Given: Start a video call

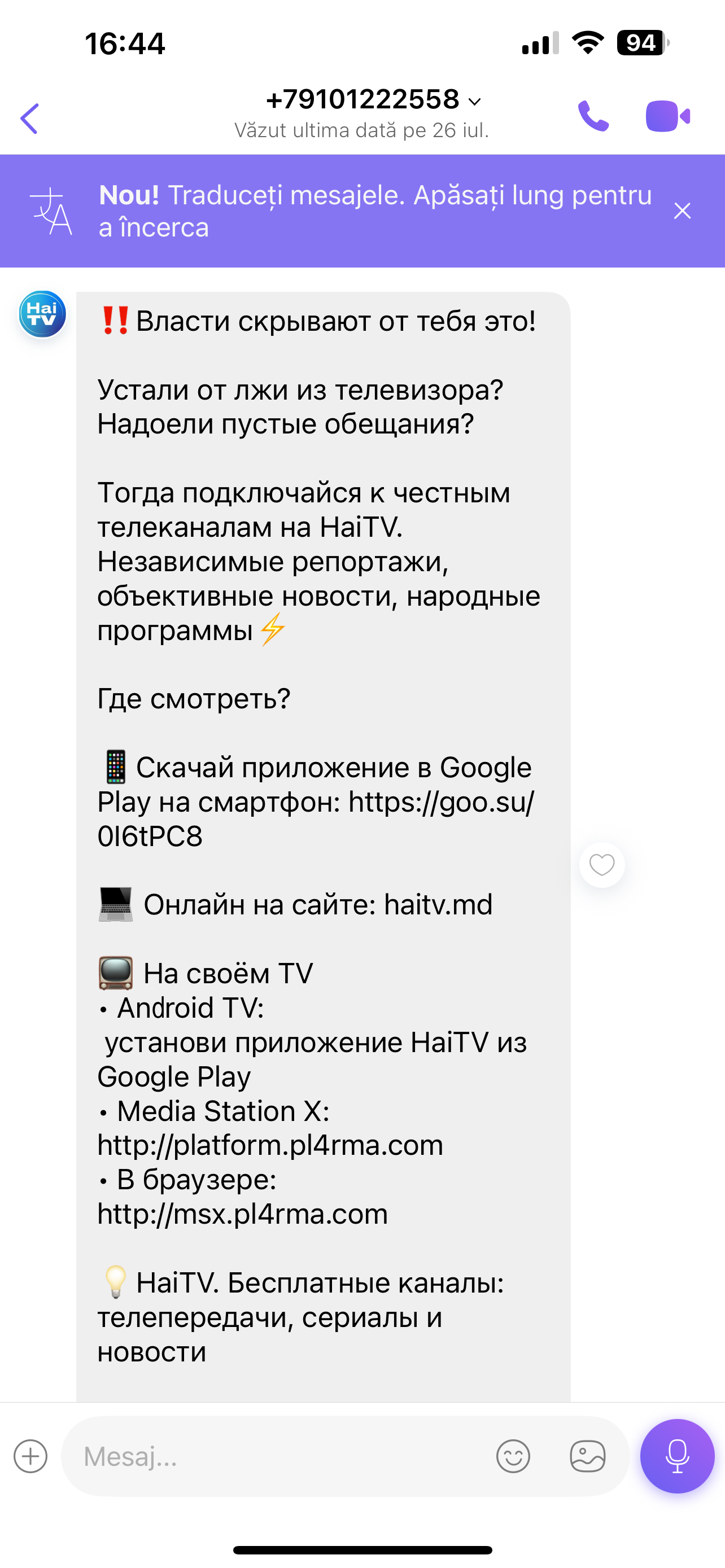Looking at the screenshot, I should (x=668, y=116).
